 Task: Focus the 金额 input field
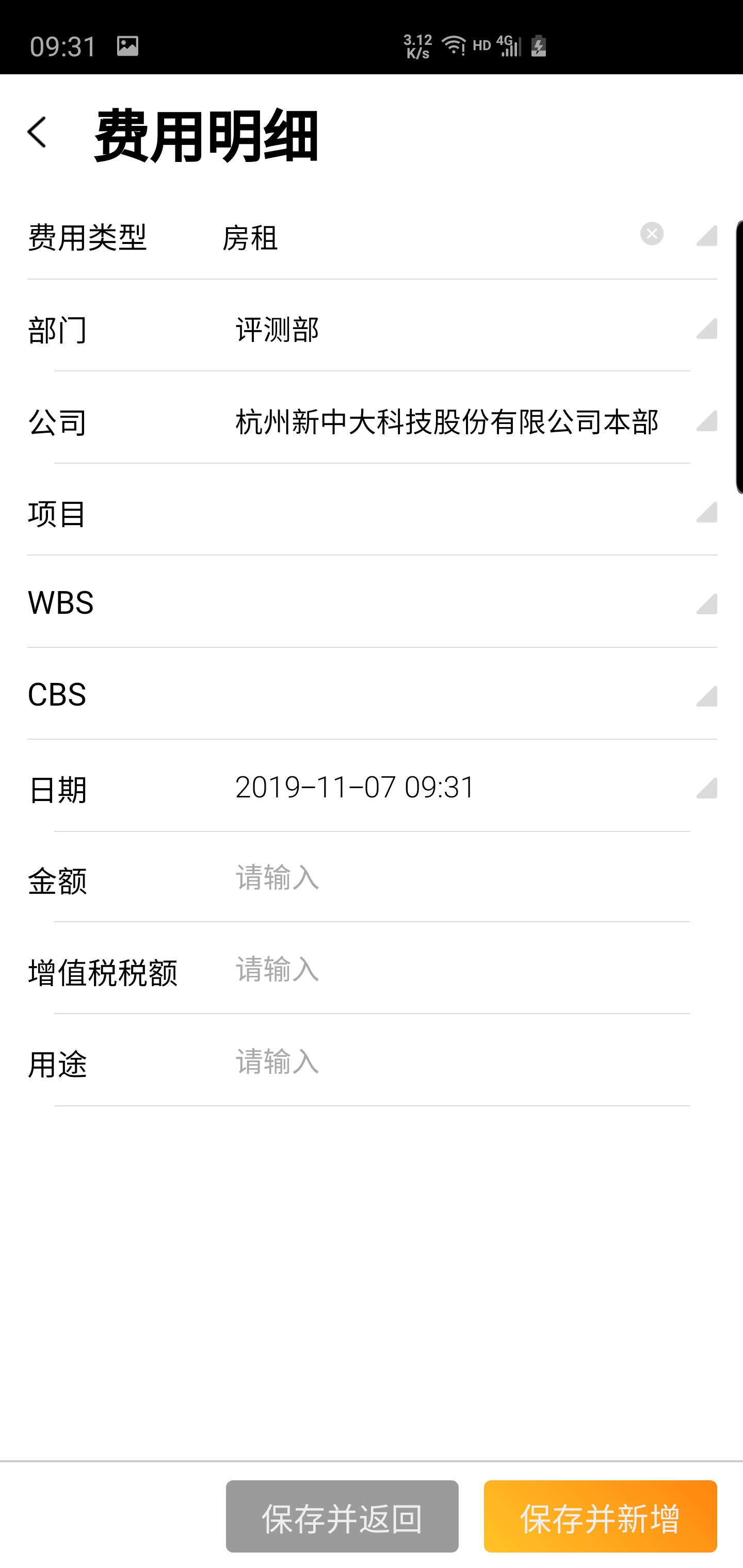[463, 878]
